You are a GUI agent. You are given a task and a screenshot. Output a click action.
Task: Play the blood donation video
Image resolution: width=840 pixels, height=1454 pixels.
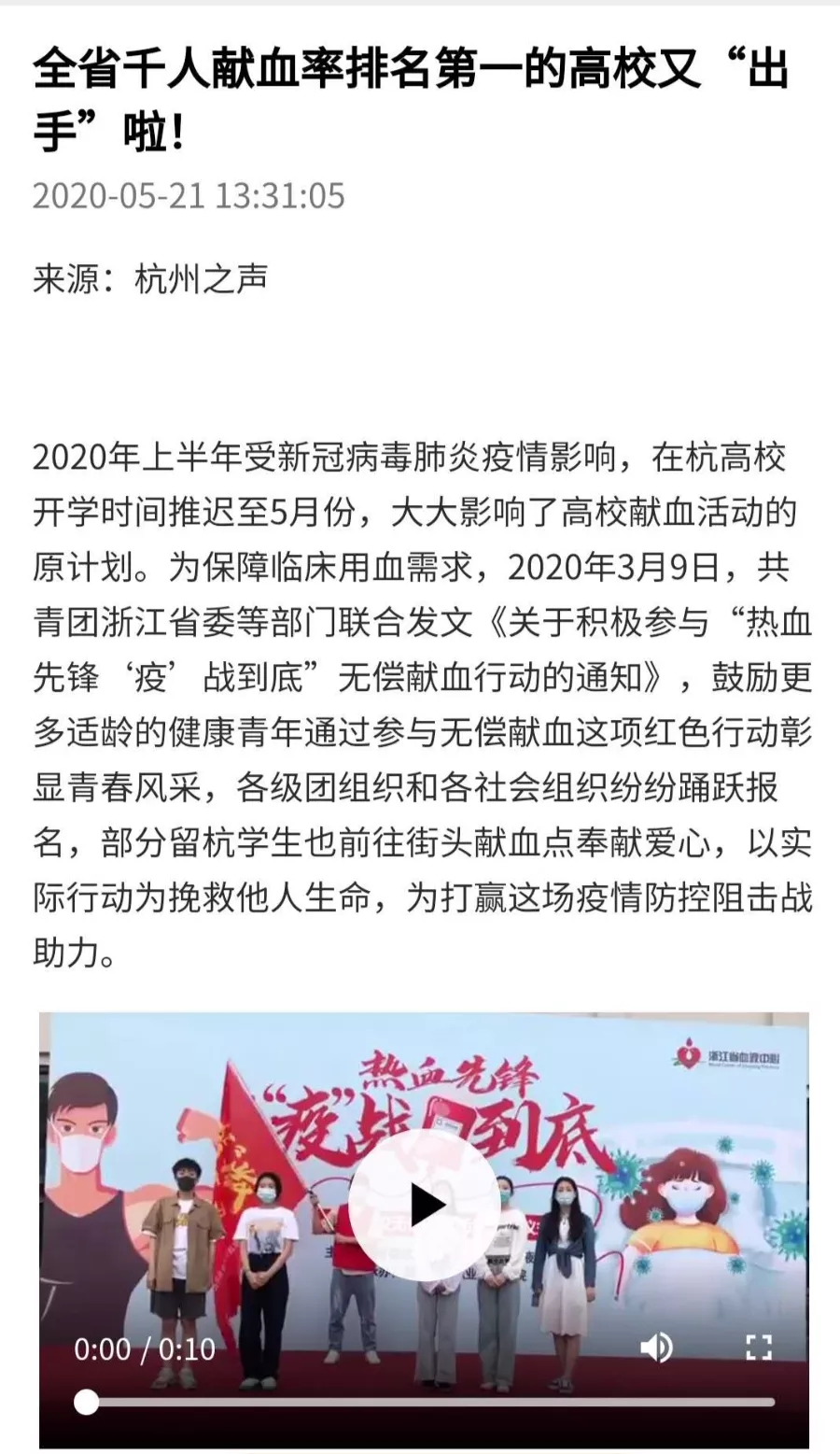425,1205
